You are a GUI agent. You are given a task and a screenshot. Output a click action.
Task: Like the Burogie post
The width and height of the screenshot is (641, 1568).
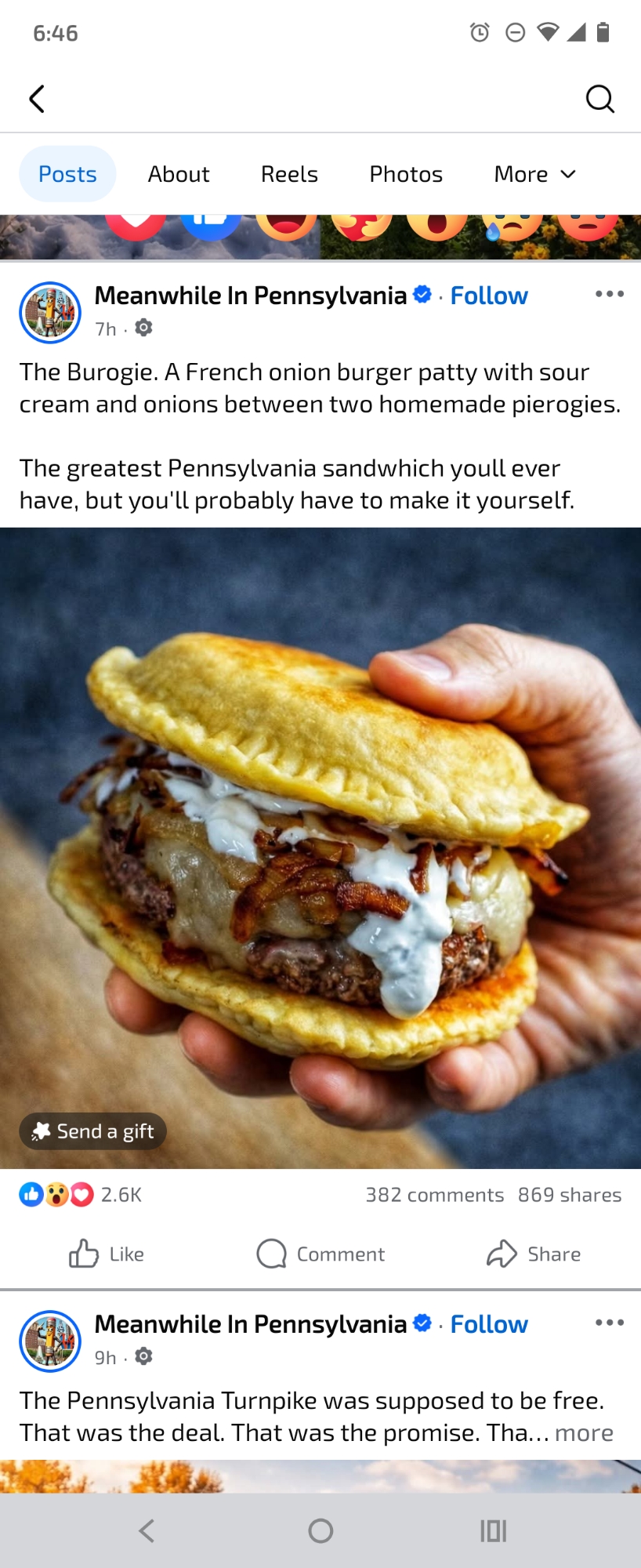click(107, 1254)
